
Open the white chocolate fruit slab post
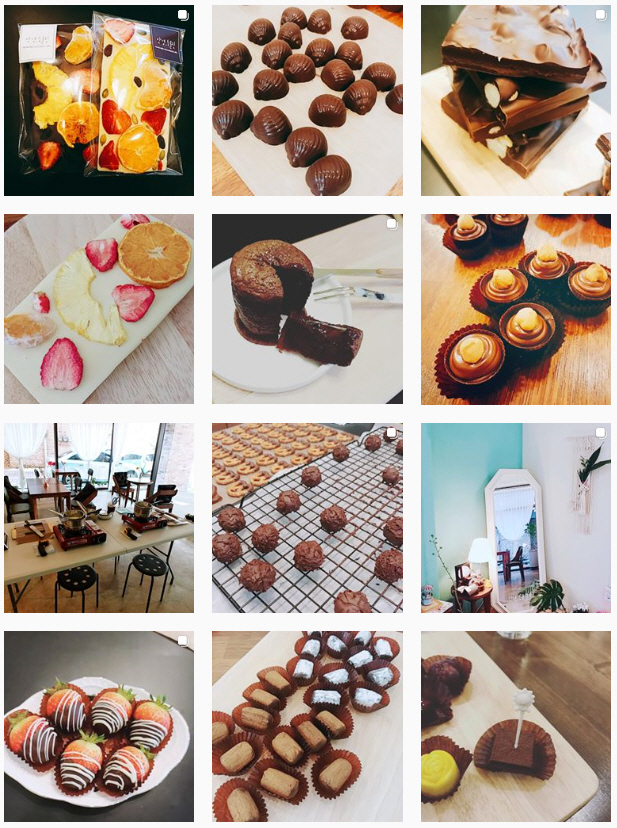99,309
